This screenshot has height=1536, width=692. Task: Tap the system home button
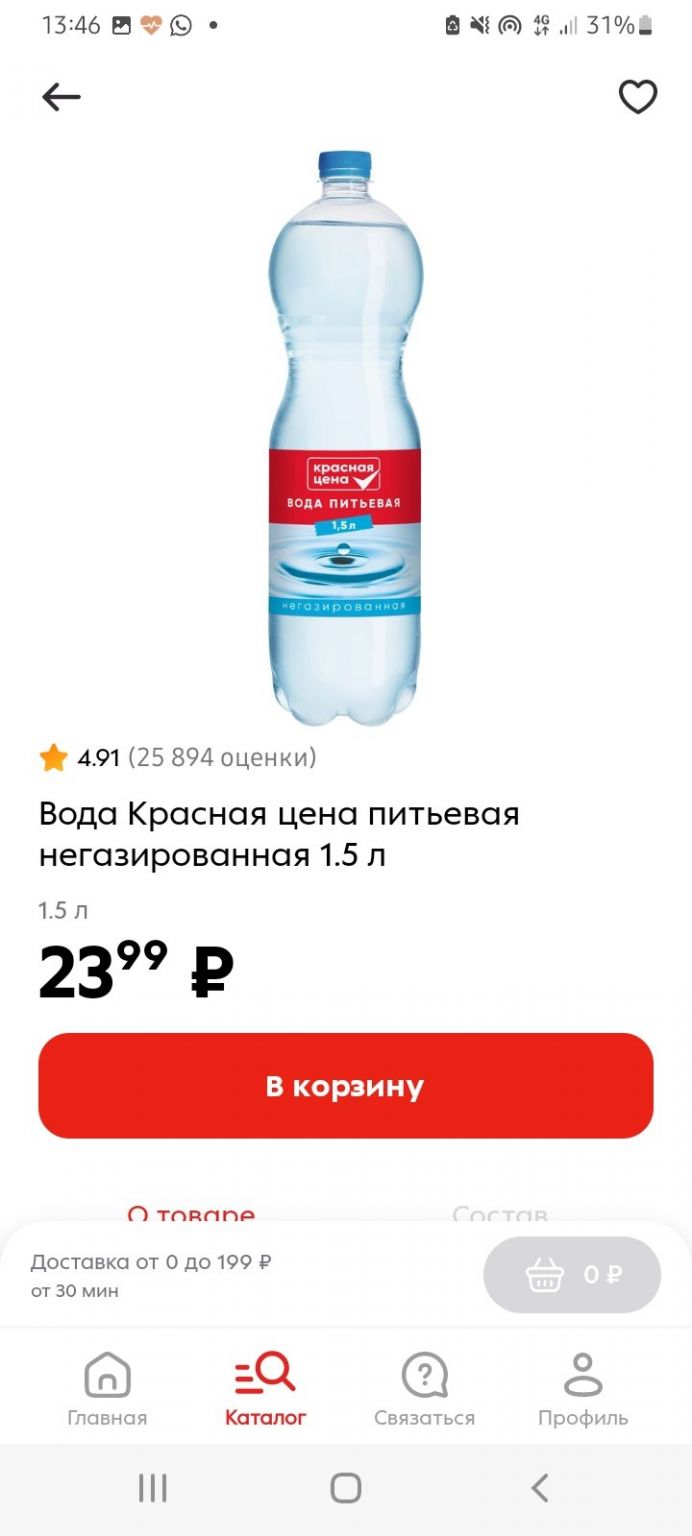tap(346, 1488)
